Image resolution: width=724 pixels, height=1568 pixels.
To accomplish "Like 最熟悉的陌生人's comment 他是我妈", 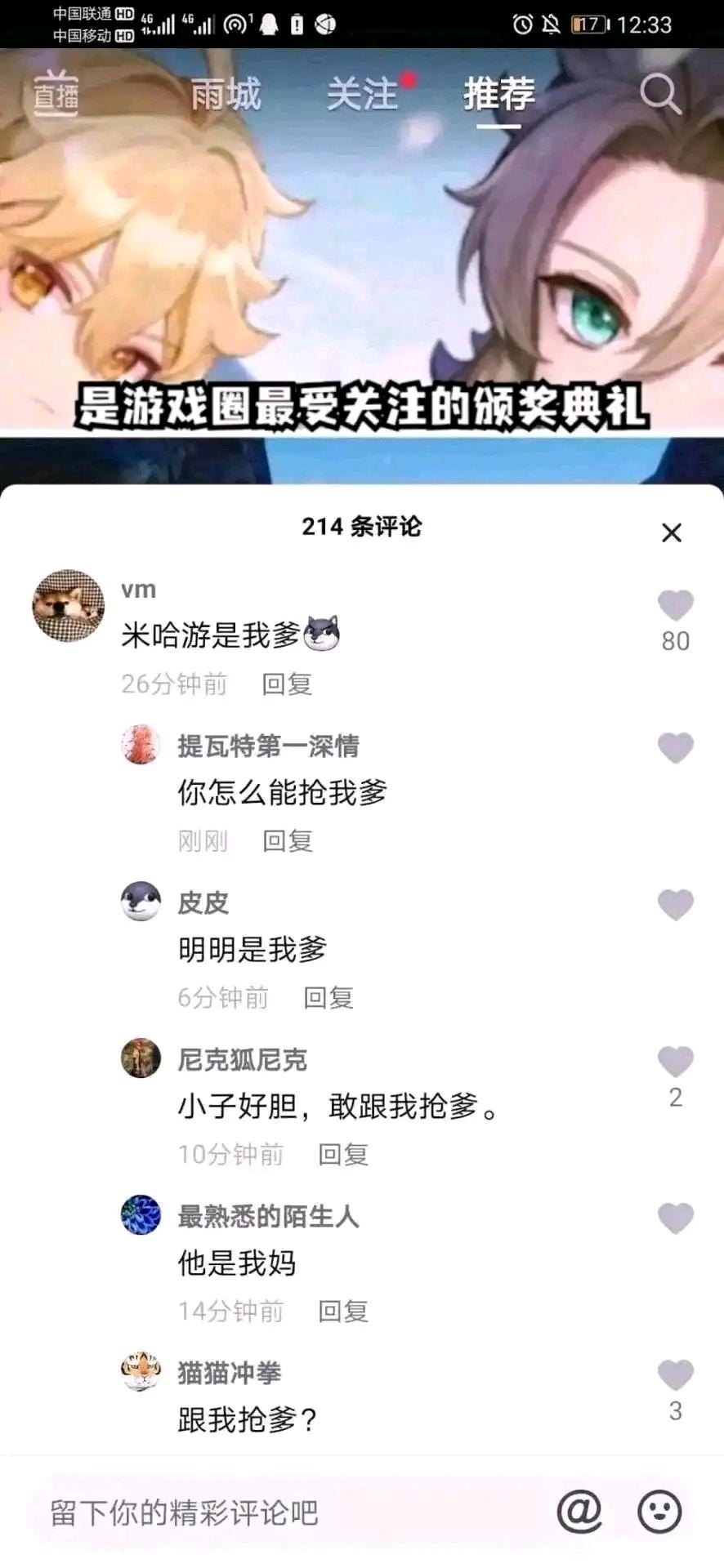I will pos(675,1218).
